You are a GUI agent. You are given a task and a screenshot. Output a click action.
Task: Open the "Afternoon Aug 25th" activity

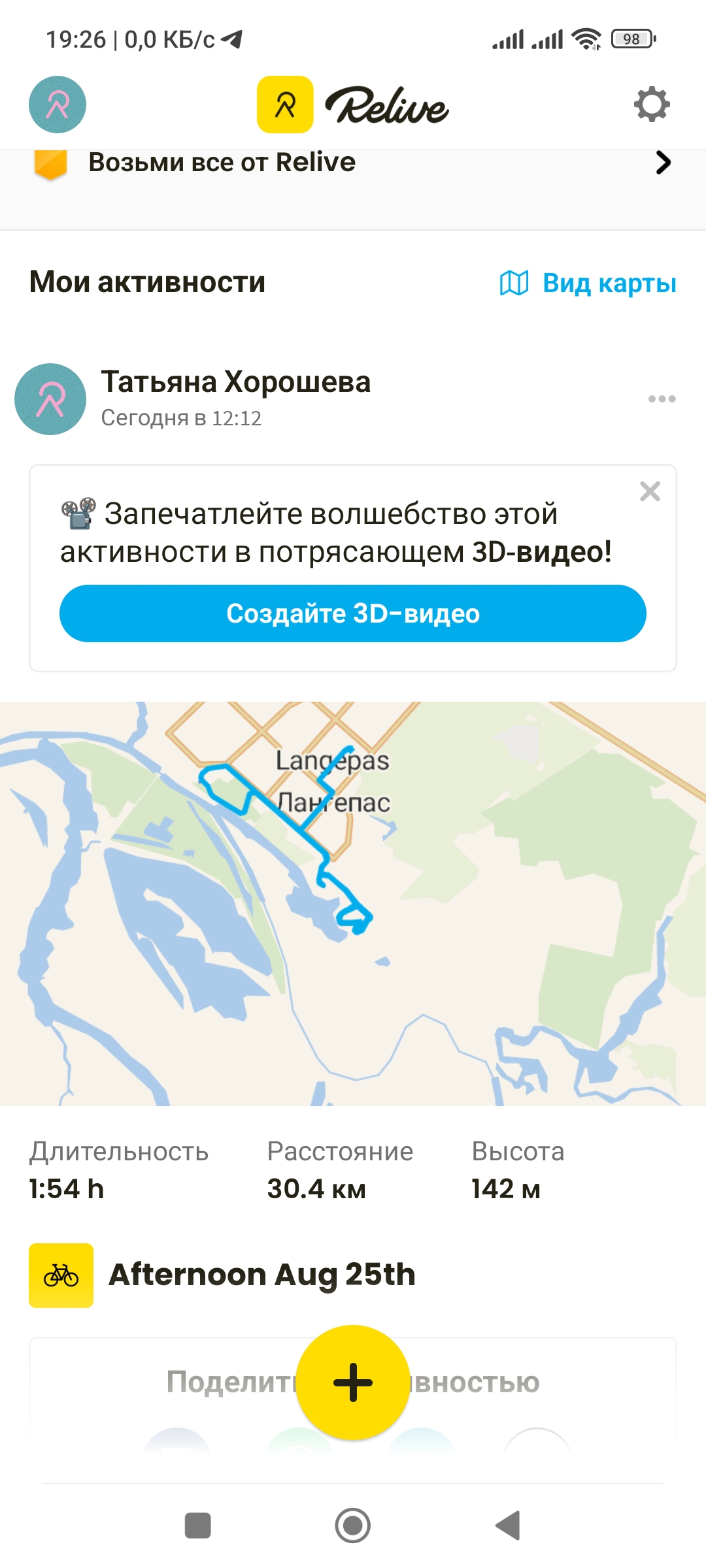[262, 1275]
